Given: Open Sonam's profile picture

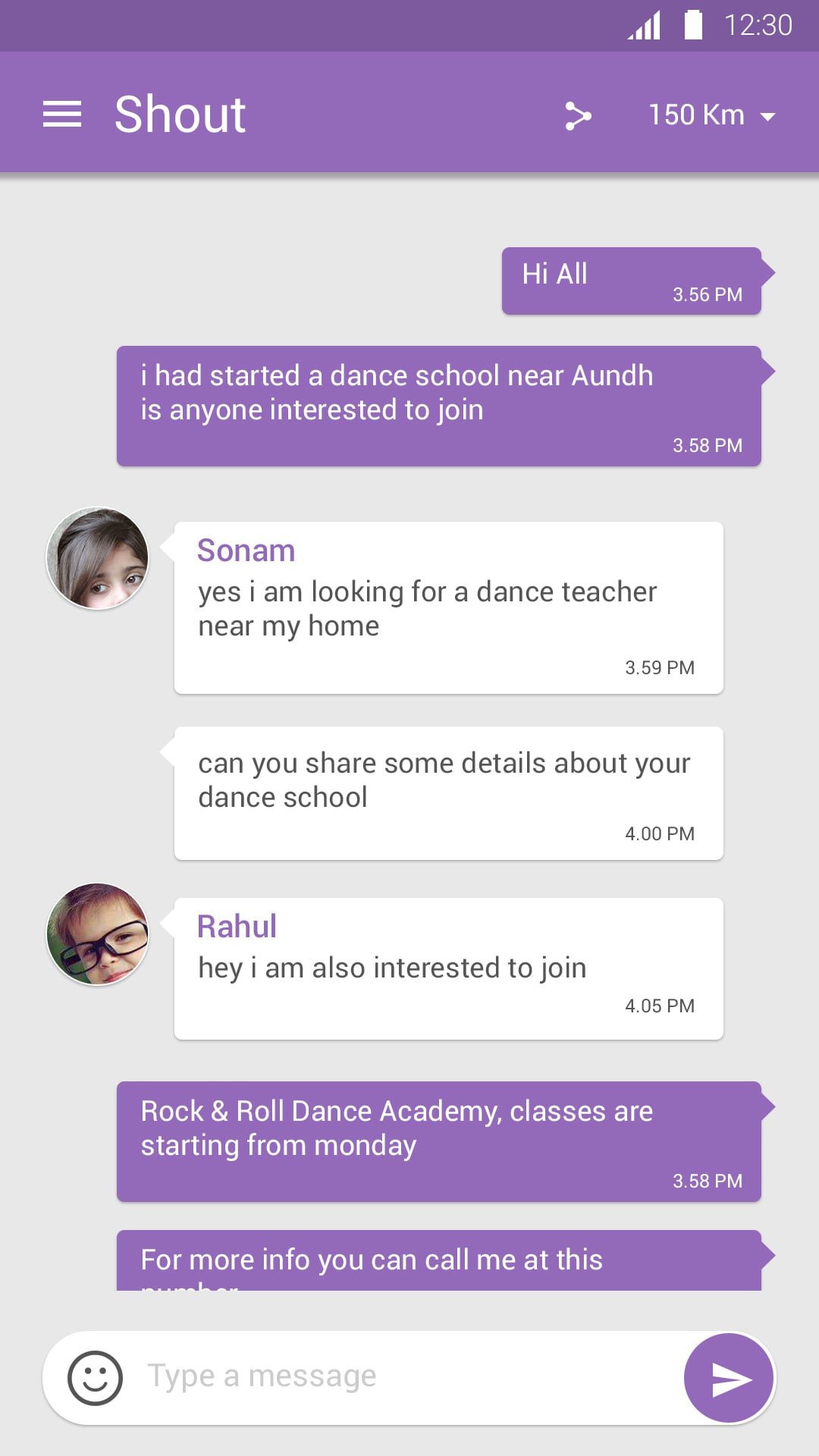Looking at the screenshot, I should point(97,558).
